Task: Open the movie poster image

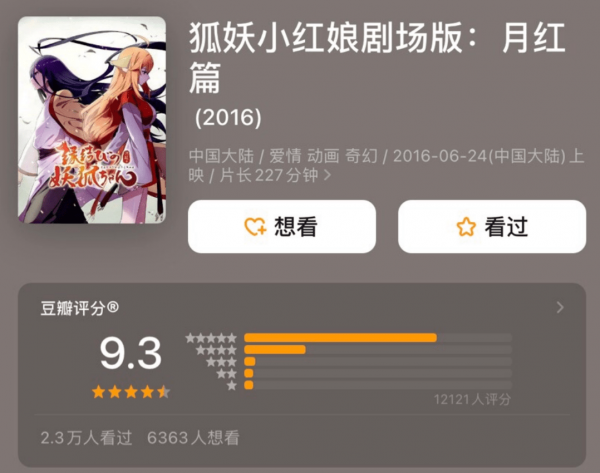Action: (91, 120)
